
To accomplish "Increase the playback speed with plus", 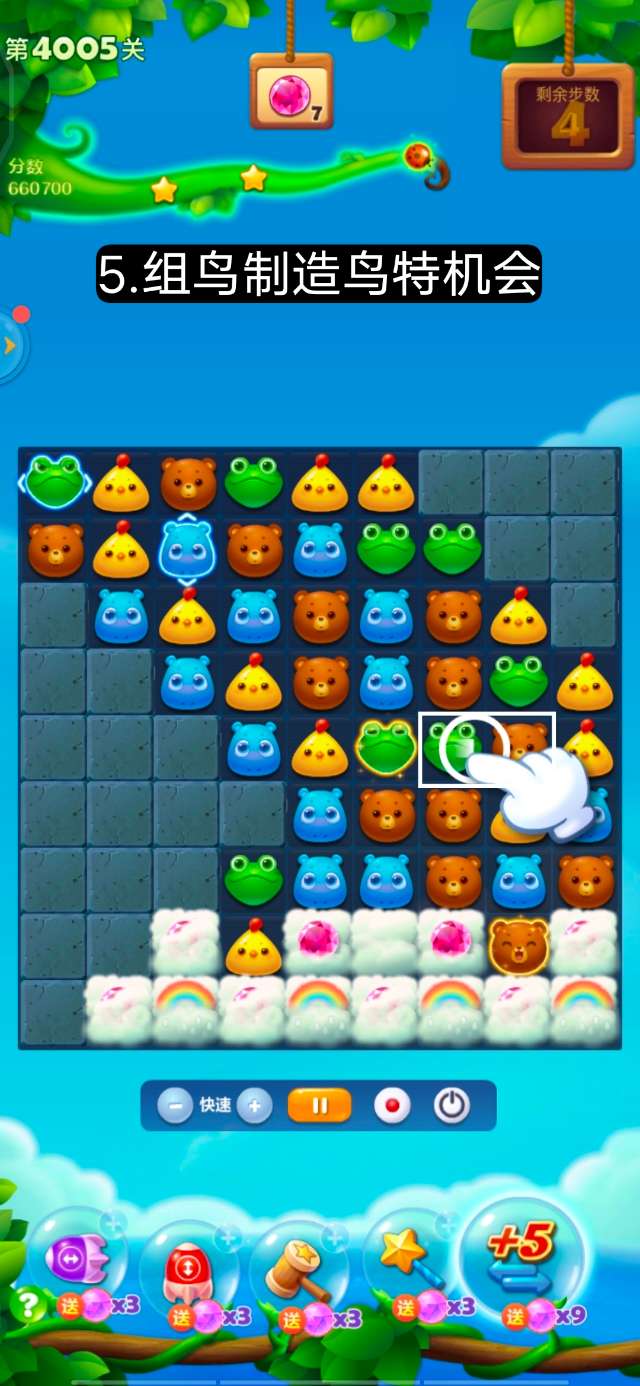I will tap(254, 1106).
